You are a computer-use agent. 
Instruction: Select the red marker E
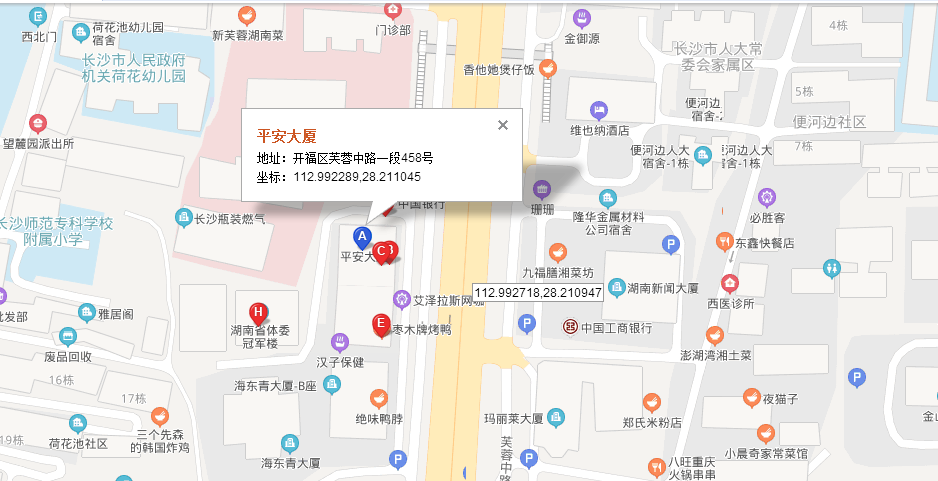click(380, 322)
